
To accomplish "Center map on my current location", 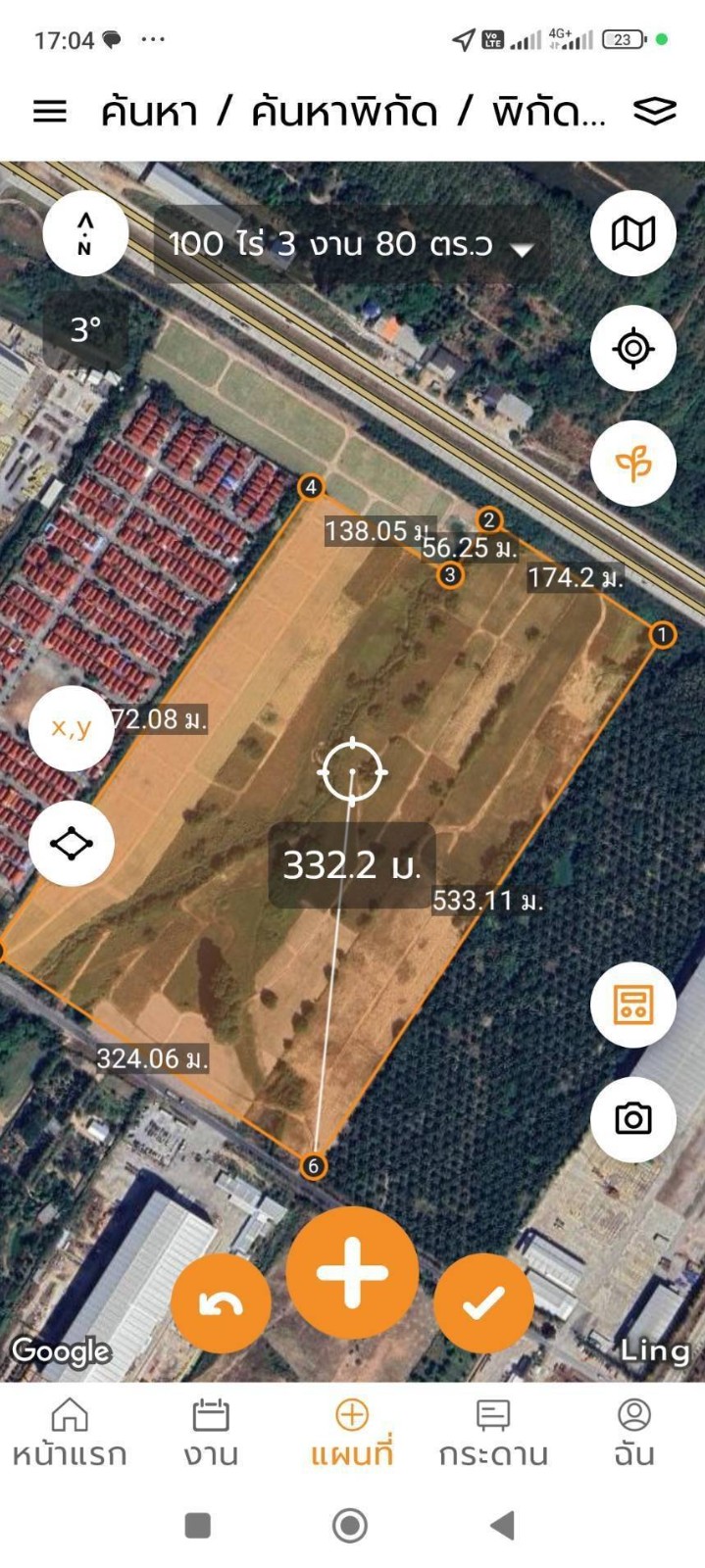I will pos(633,349).
